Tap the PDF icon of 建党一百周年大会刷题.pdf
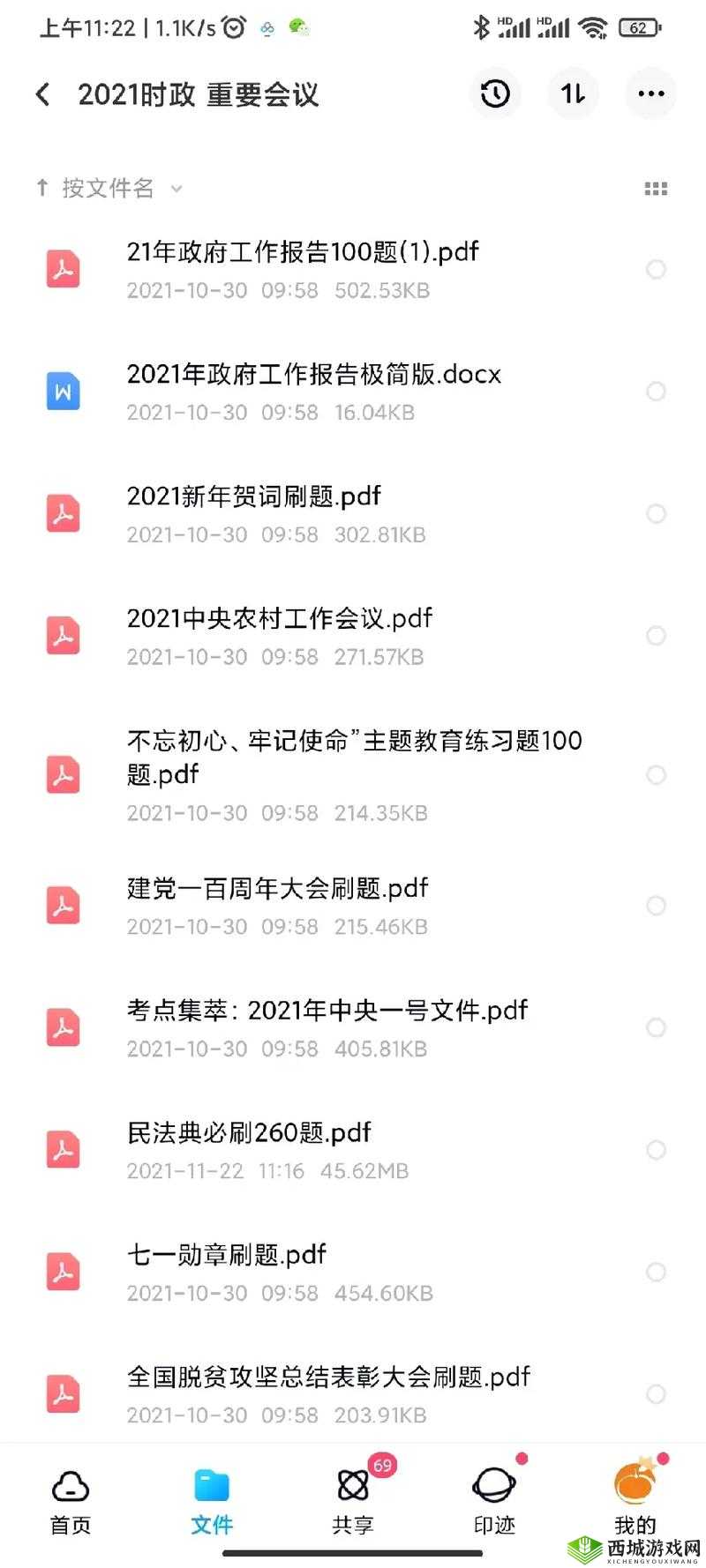This screenshot has height=1568, width=706. 63,905
